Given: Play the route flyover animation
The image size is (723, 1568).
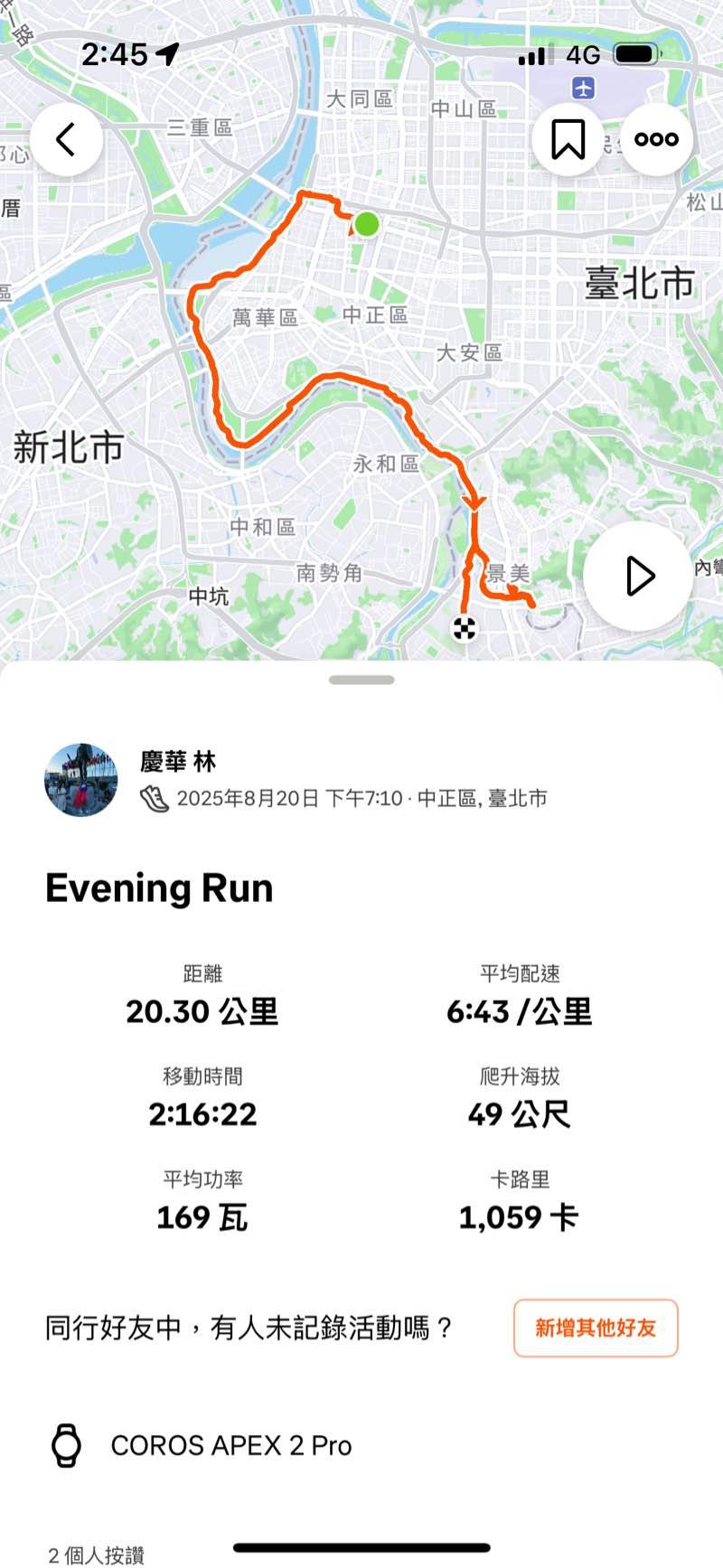Looking at the screenshot, I should pyautogui.click(x=638, y=576).
